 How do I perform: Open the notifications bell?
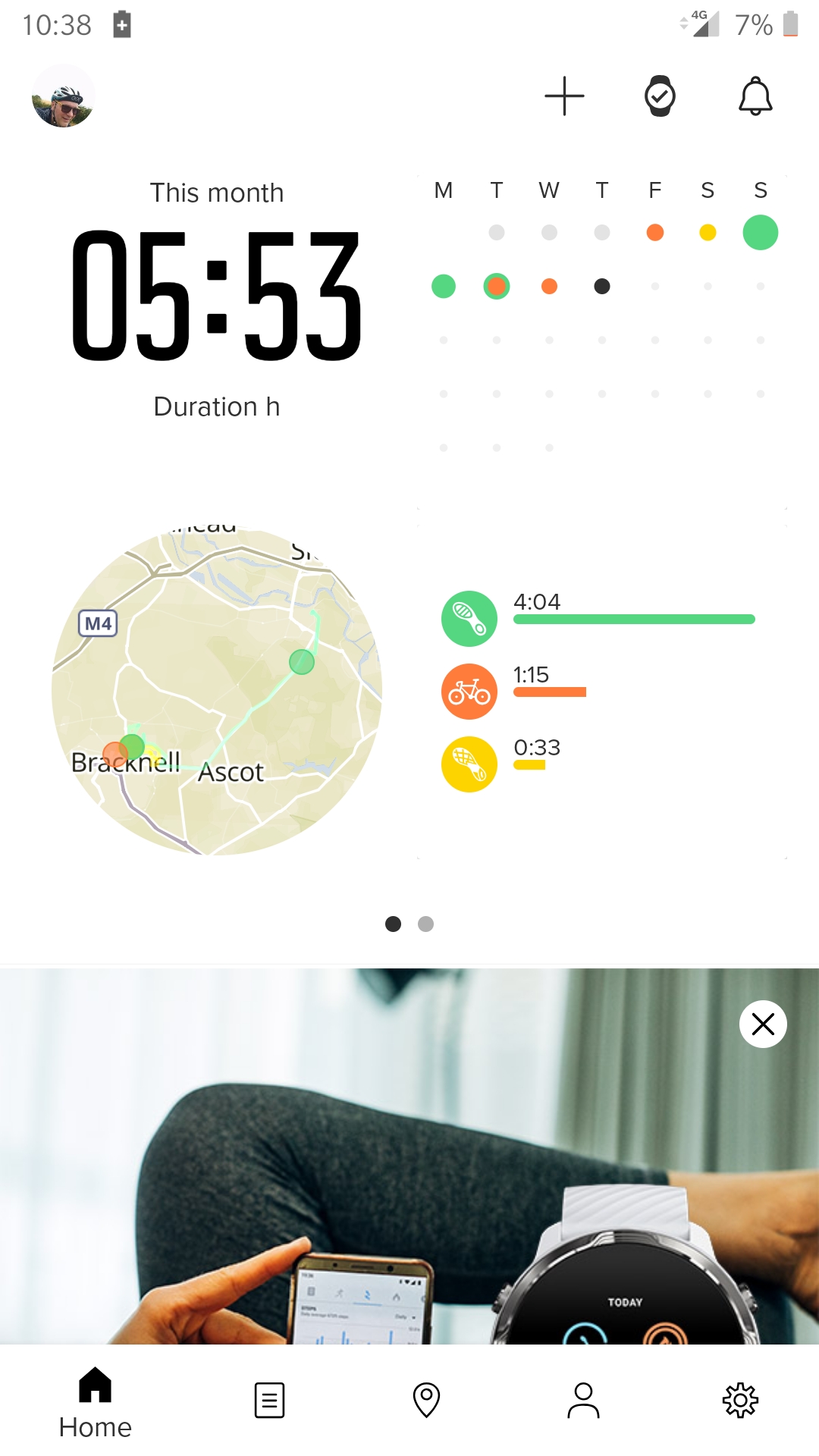(x=755, y=96)
